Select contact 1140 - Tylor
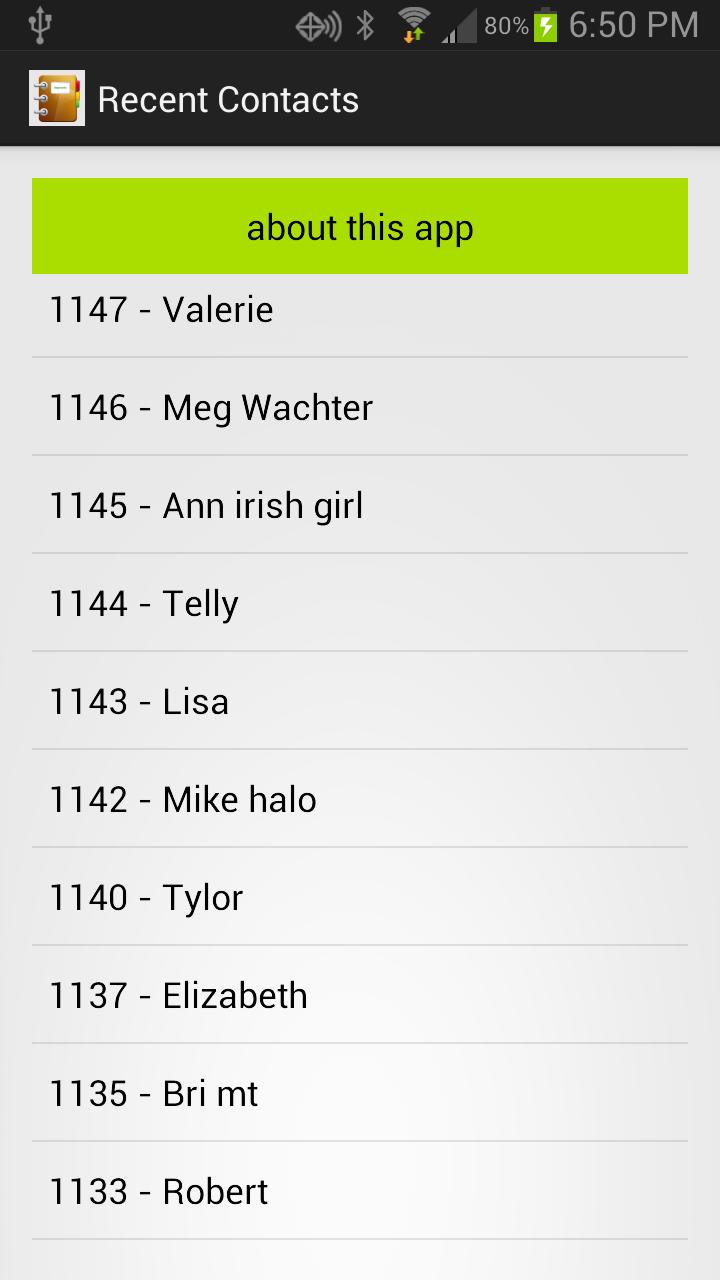The width and height of the screenshot is (720, 1280). coord(360,898)
